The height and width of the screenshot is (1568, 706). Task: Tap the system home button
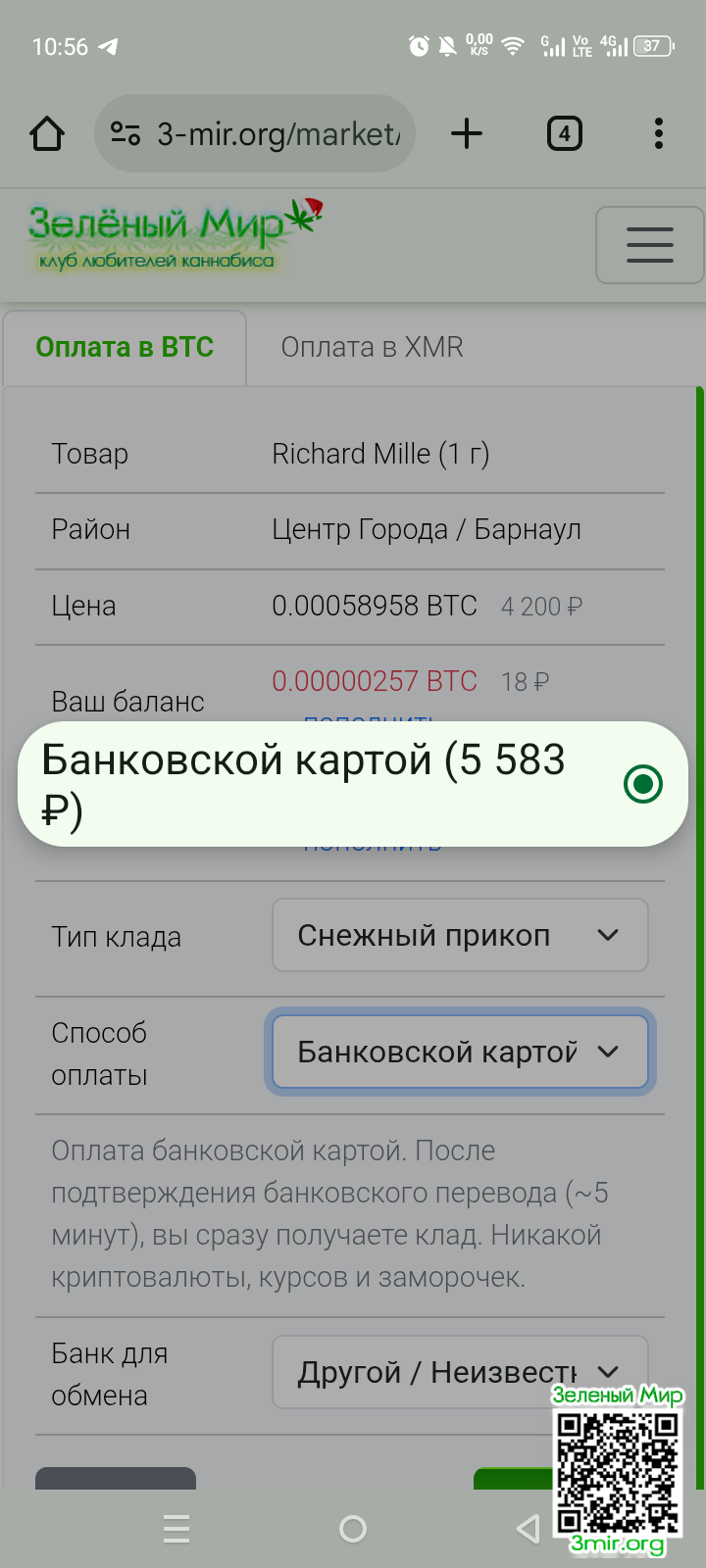pos(353,1529)
